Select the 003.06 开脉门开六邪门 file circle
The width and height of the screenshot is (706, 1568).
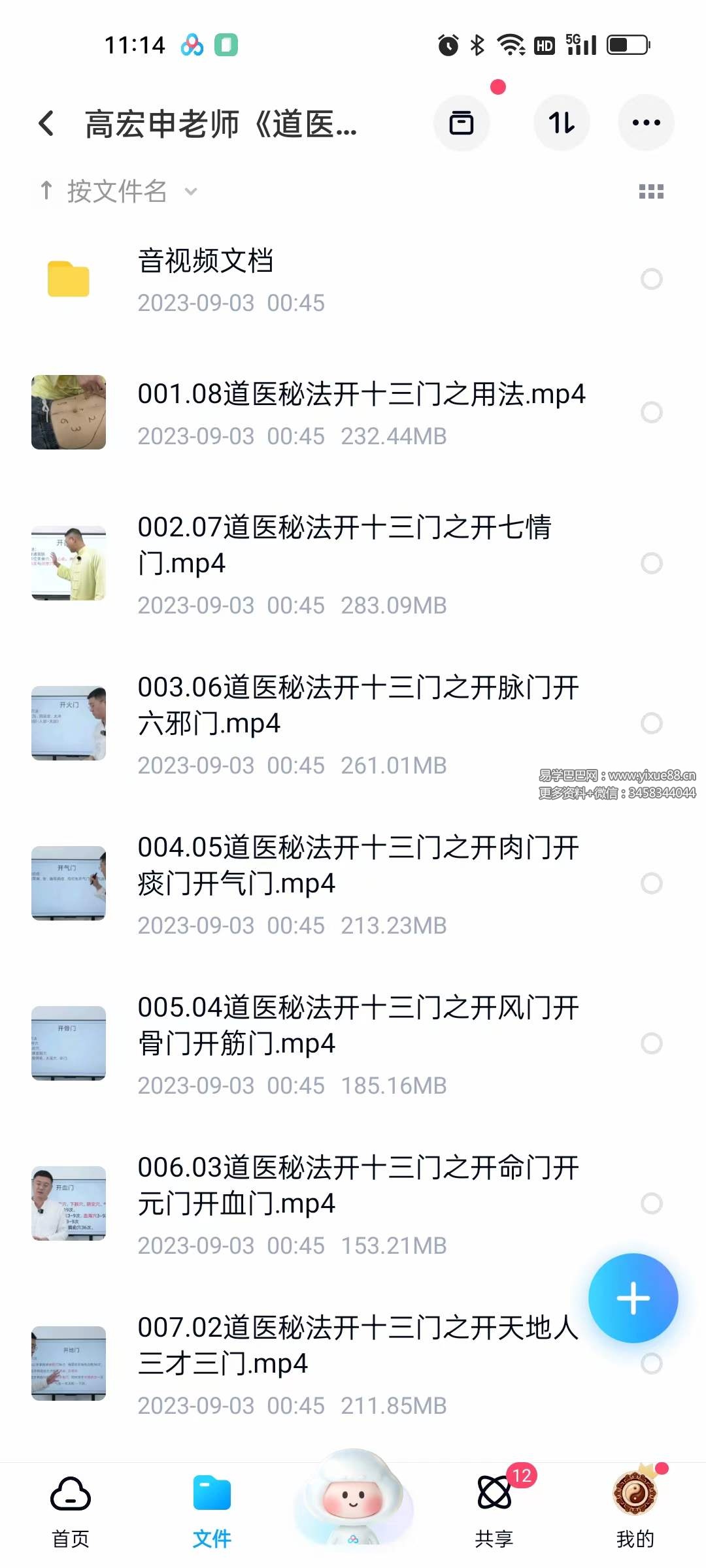coord(652,723)
